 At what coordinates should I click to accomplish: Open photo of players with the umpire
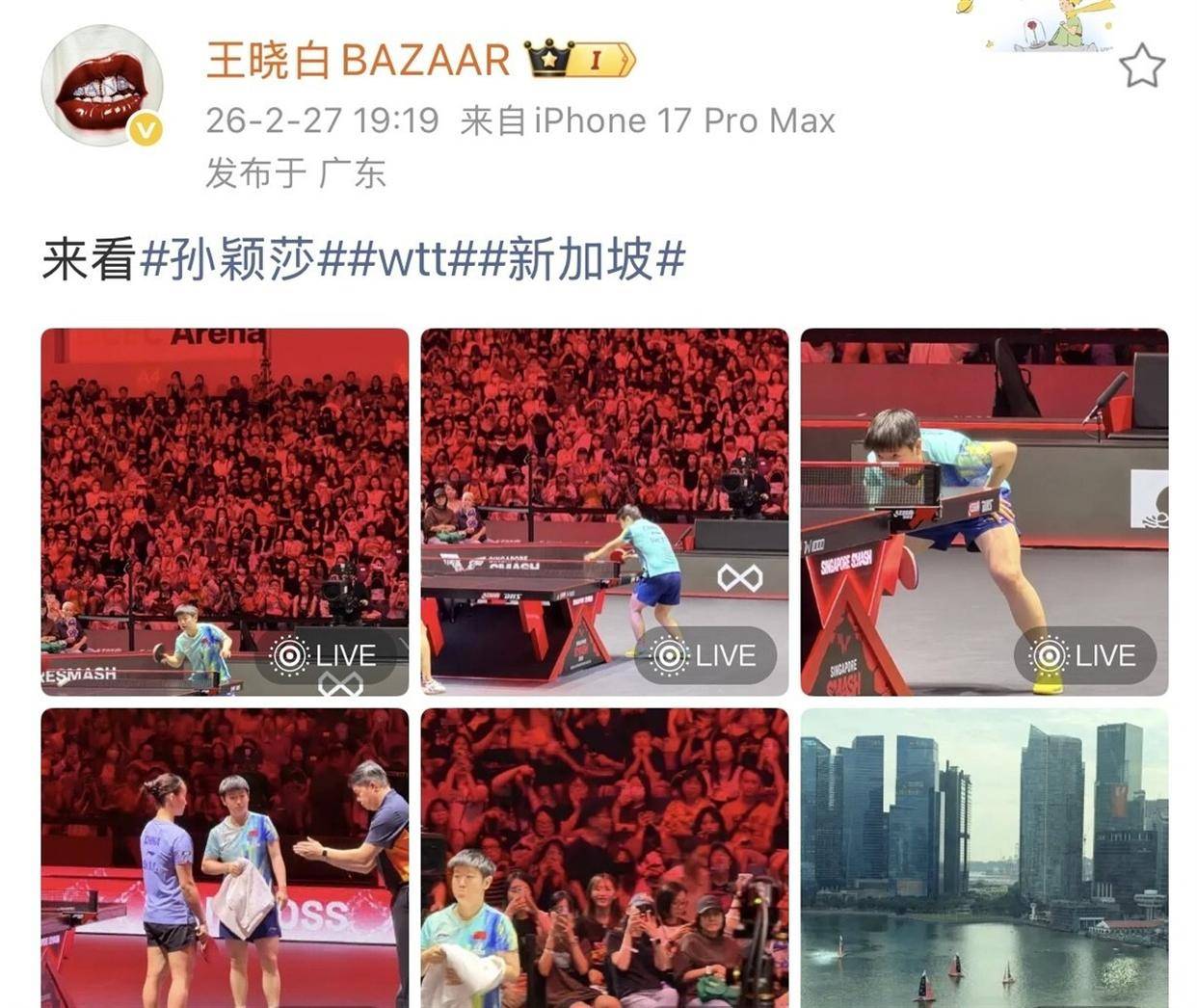click(x=225, y=858)
